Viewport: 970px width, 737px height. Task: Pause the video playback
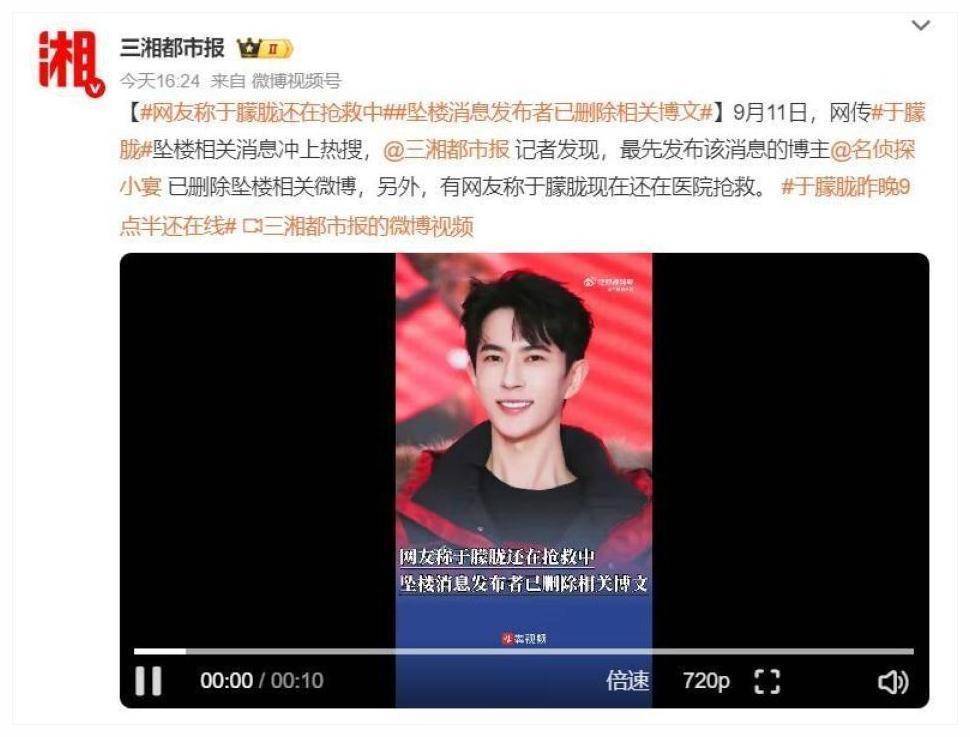pos(148,681)
